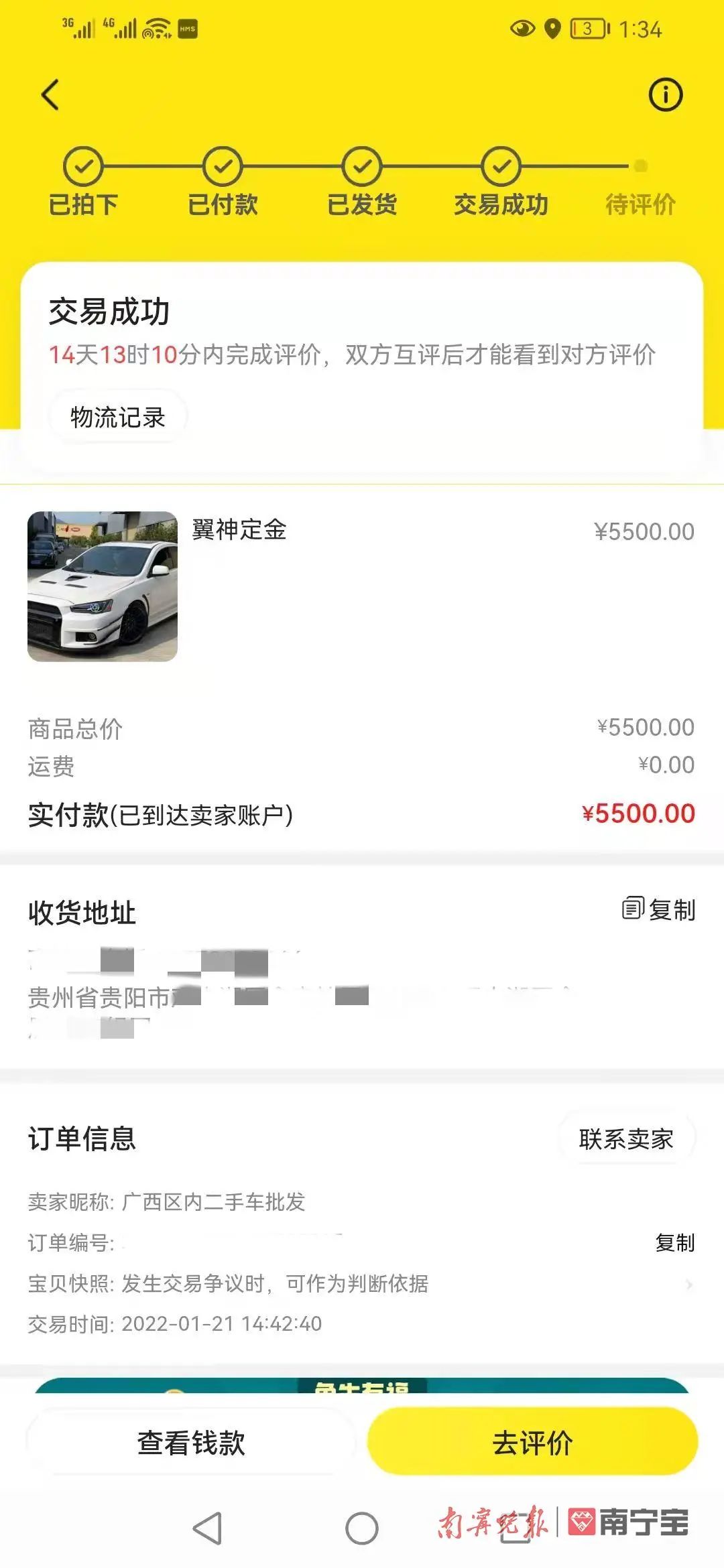Screen dimensions: 724x1568
Task: Go back using the top-left arrow
Action: (50, 94)
